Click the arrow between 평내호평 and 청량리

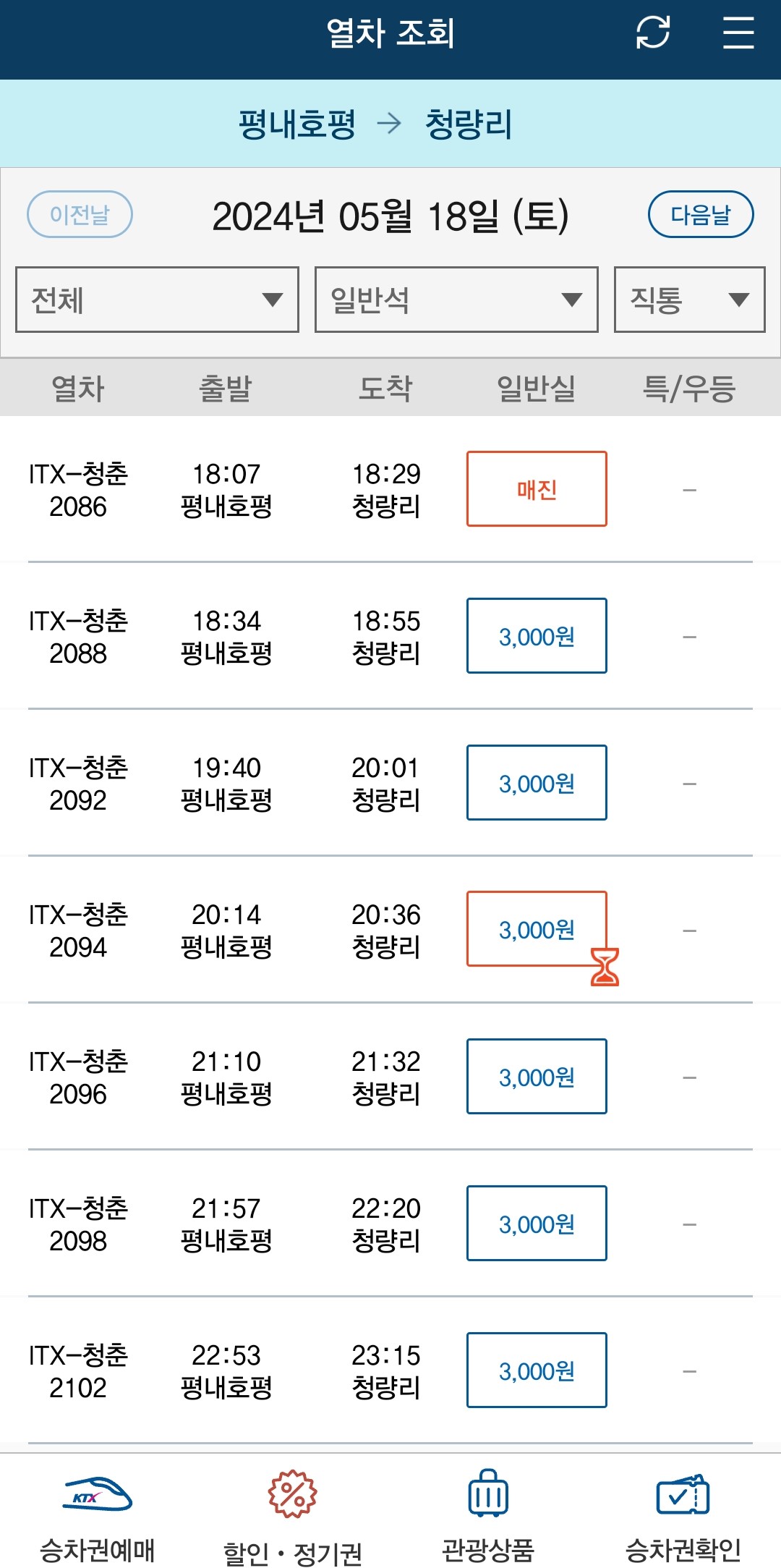click(x=391, y=123)
